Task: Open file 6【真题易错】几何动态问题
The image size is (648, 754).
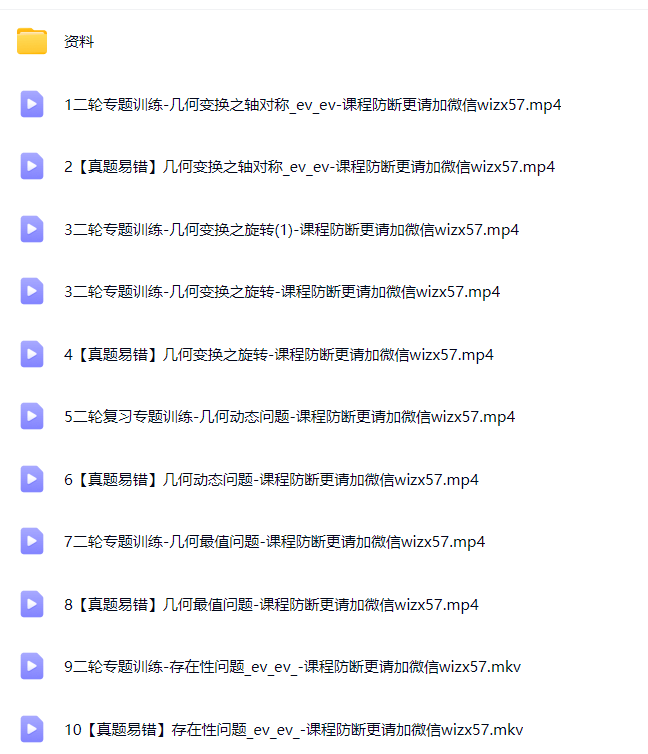Action: (271, 479)
